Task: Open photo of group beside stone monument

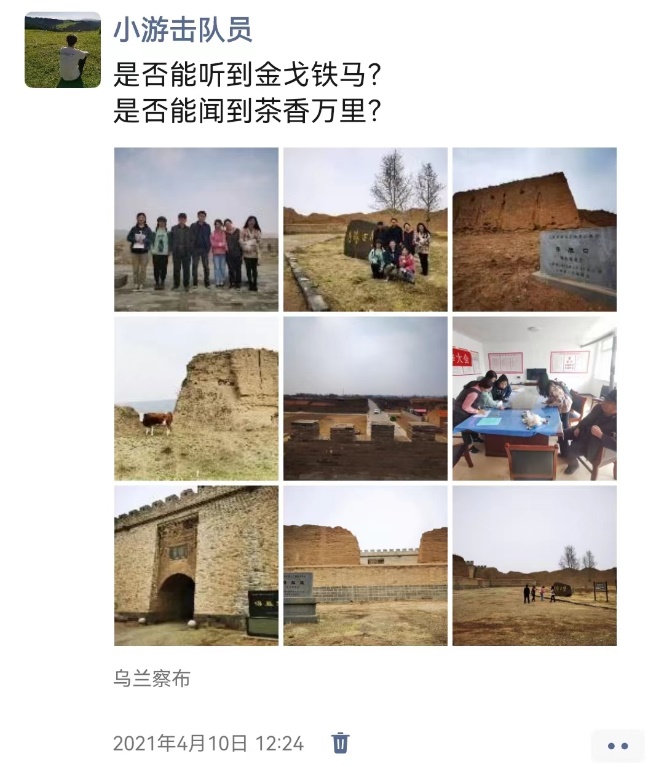Action: coord(365,229)
